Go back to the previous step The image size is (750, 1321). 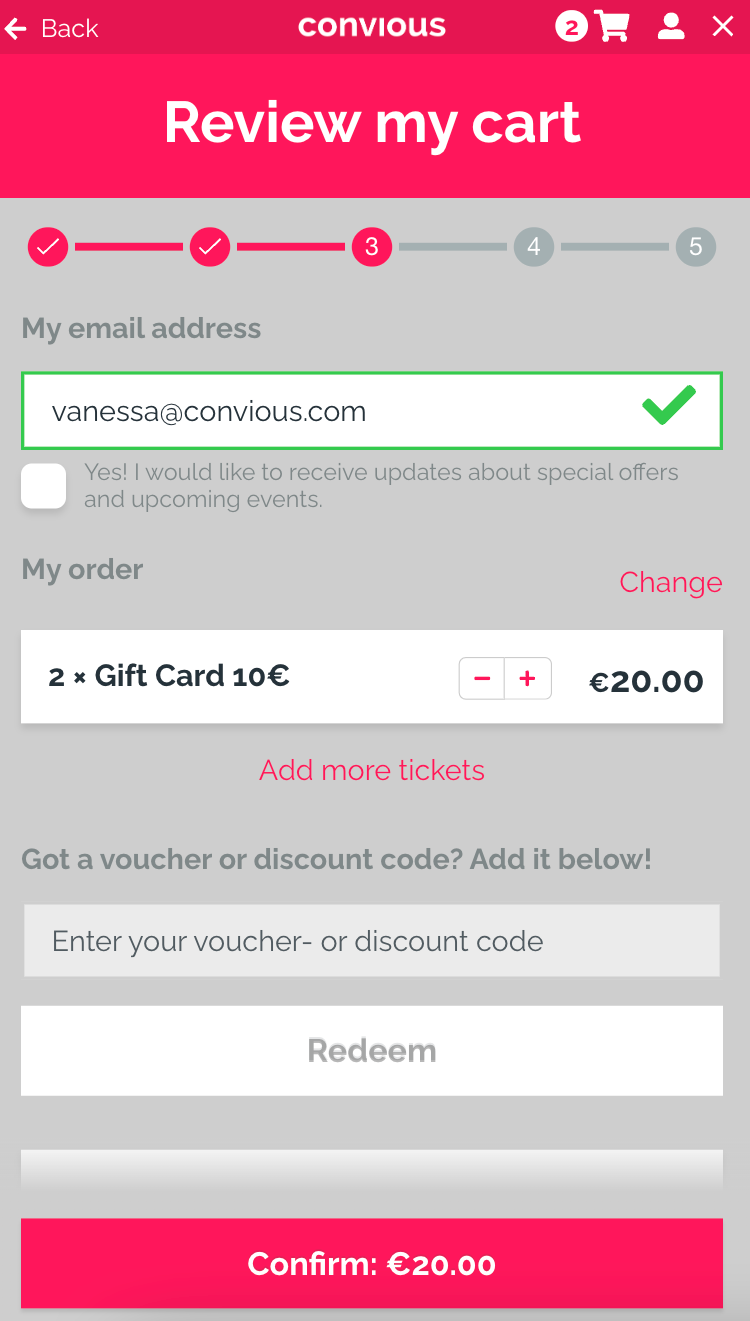tap(52, 28)
